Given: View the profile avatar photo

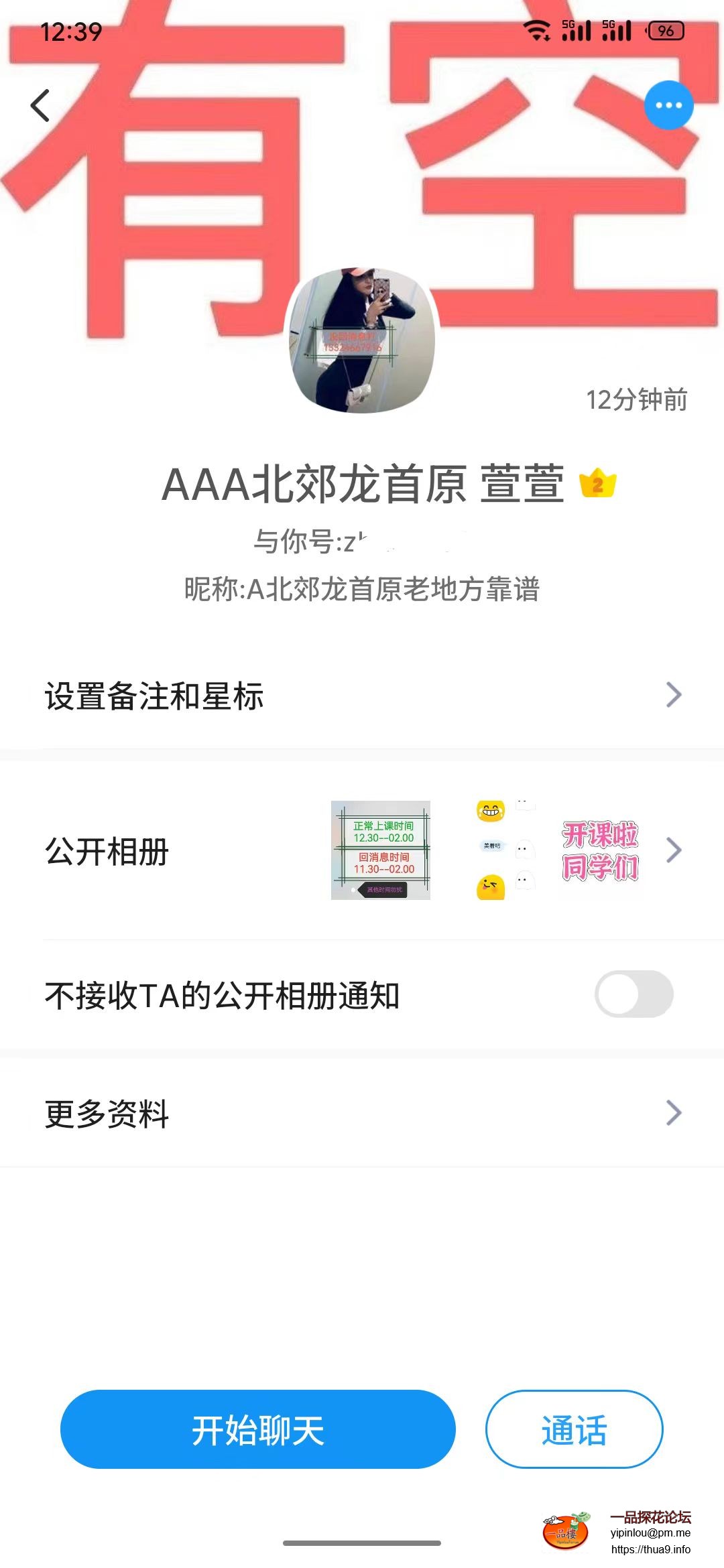Looking at the screenshot, I should pos(362,340).
